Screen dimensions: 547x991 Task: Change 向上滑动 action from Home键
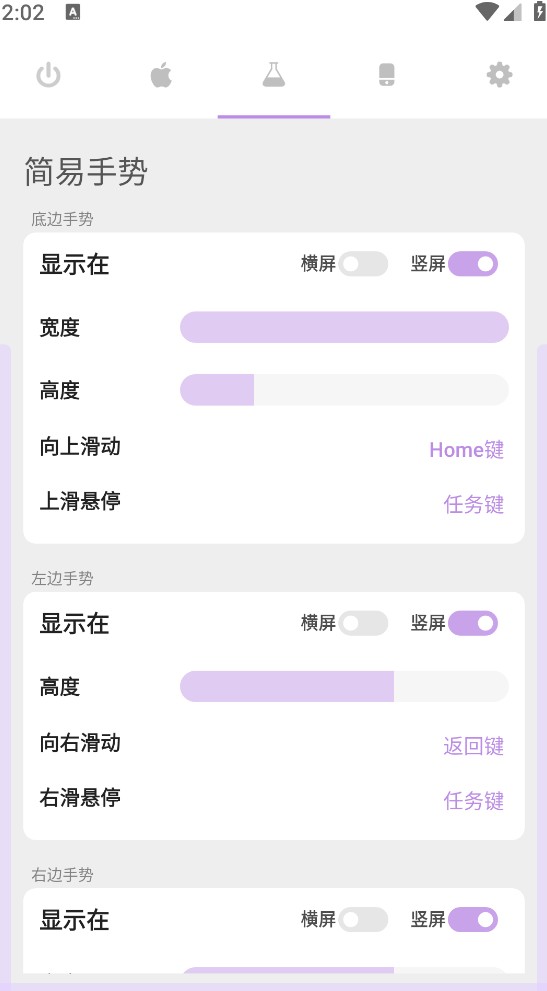pyautogui.click(x=467, y=450)
